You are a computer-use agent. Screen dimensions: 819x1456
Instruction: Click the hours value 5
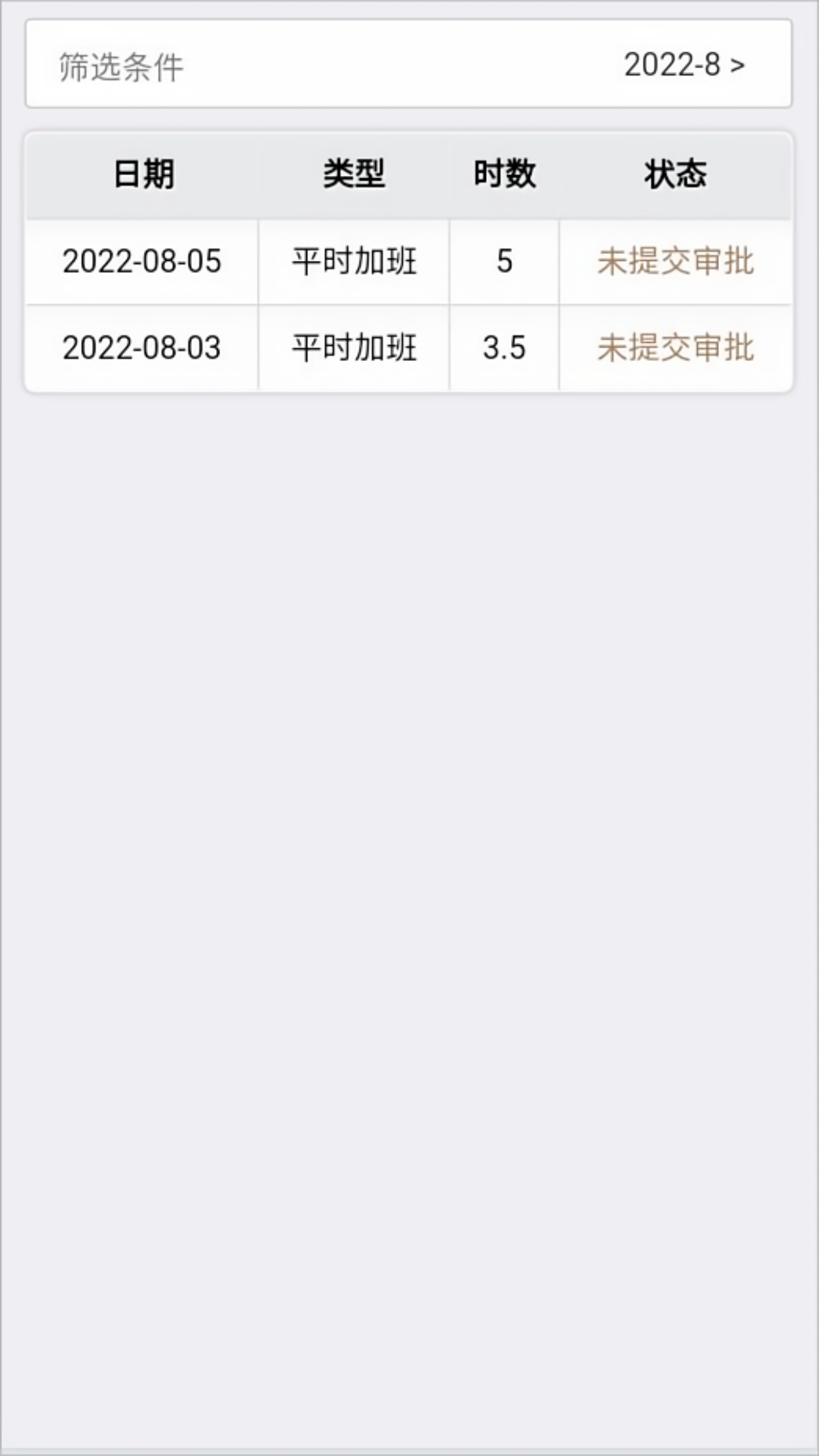pos(504,262)
